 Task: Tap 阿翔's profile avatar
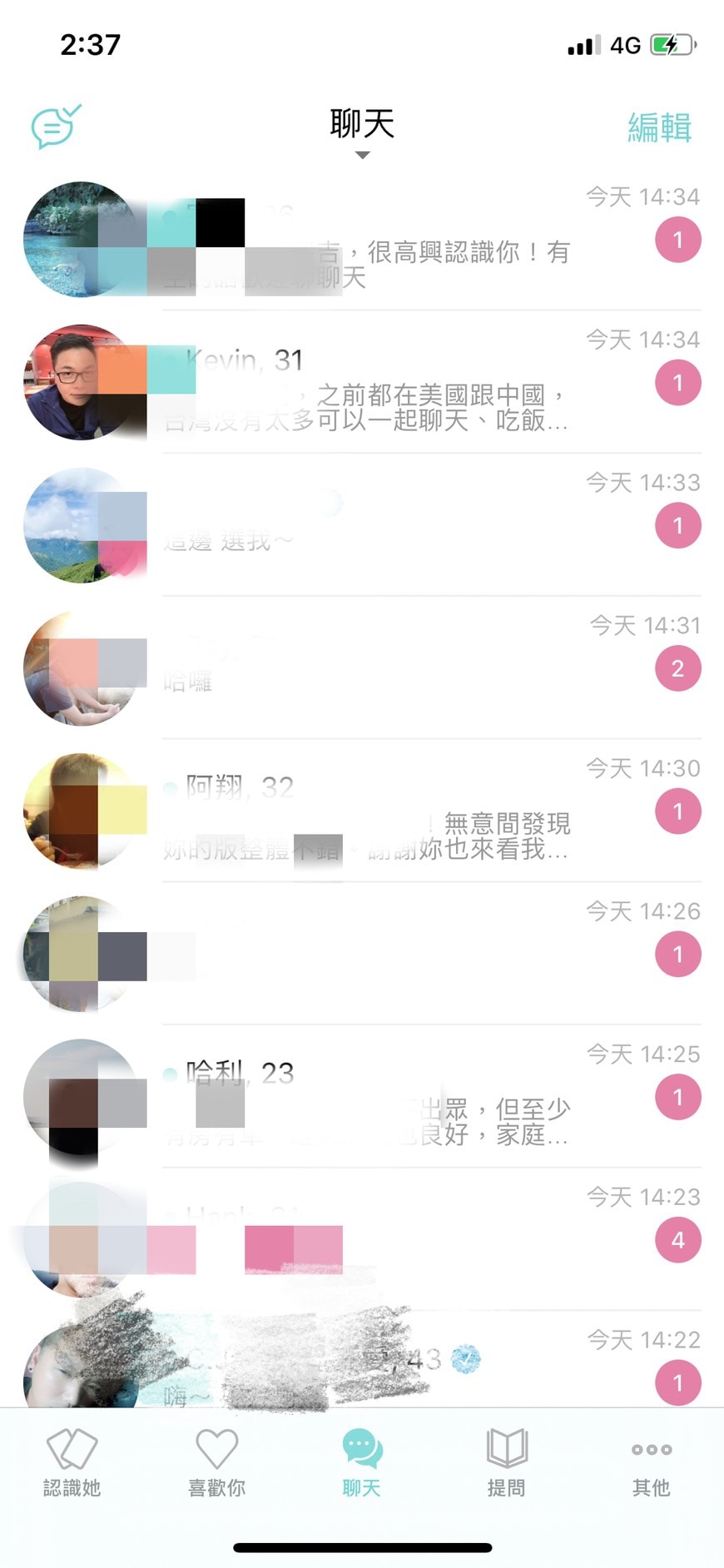click(82, 811)
